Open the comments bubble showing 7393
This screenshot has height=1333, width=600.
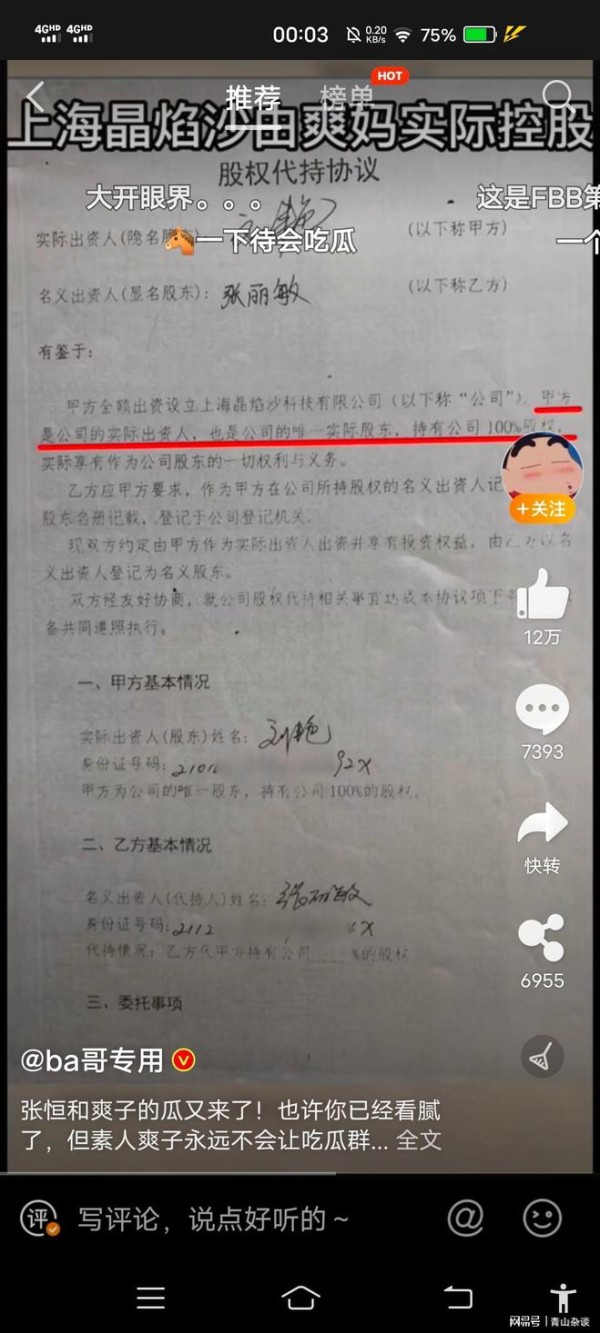click(542, 709)
